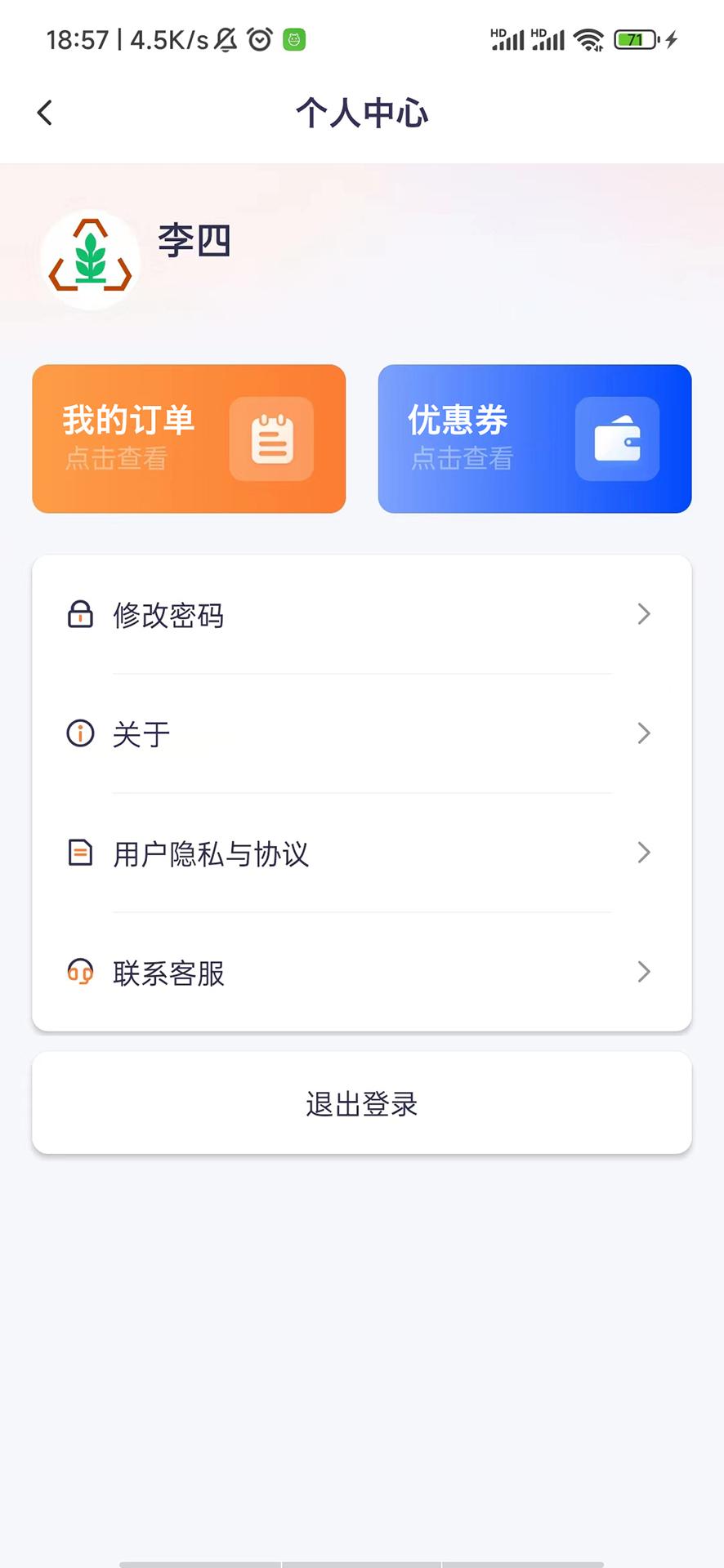The image size is (724, 1568).
Task: Click the alarm clock icon in status bar
Action: click(260, 38)
